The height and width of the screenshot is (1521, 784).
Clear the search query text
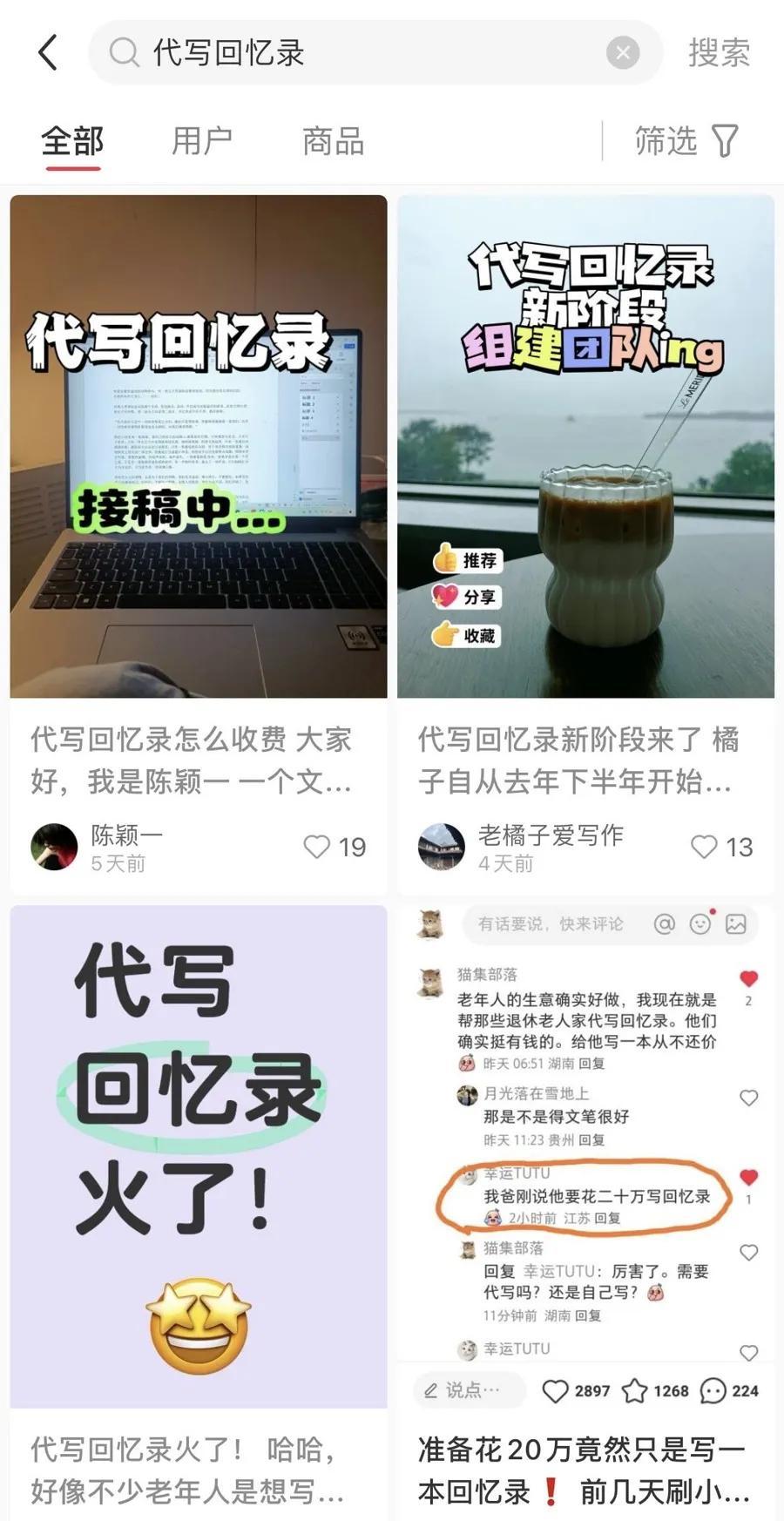(622, 52)
